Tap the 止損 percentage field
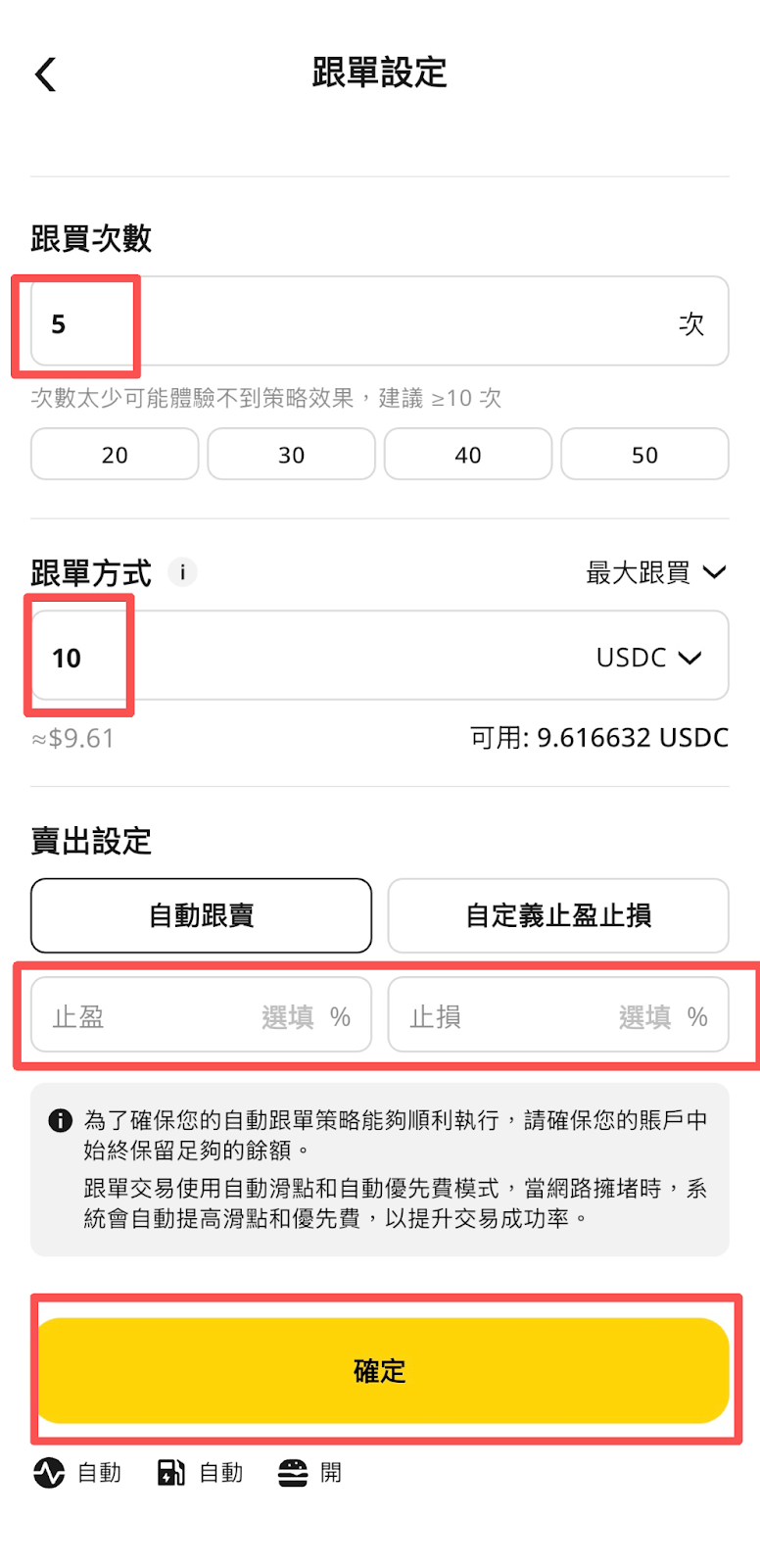This screenshot has width=760, height=1568. point(558,1016)
